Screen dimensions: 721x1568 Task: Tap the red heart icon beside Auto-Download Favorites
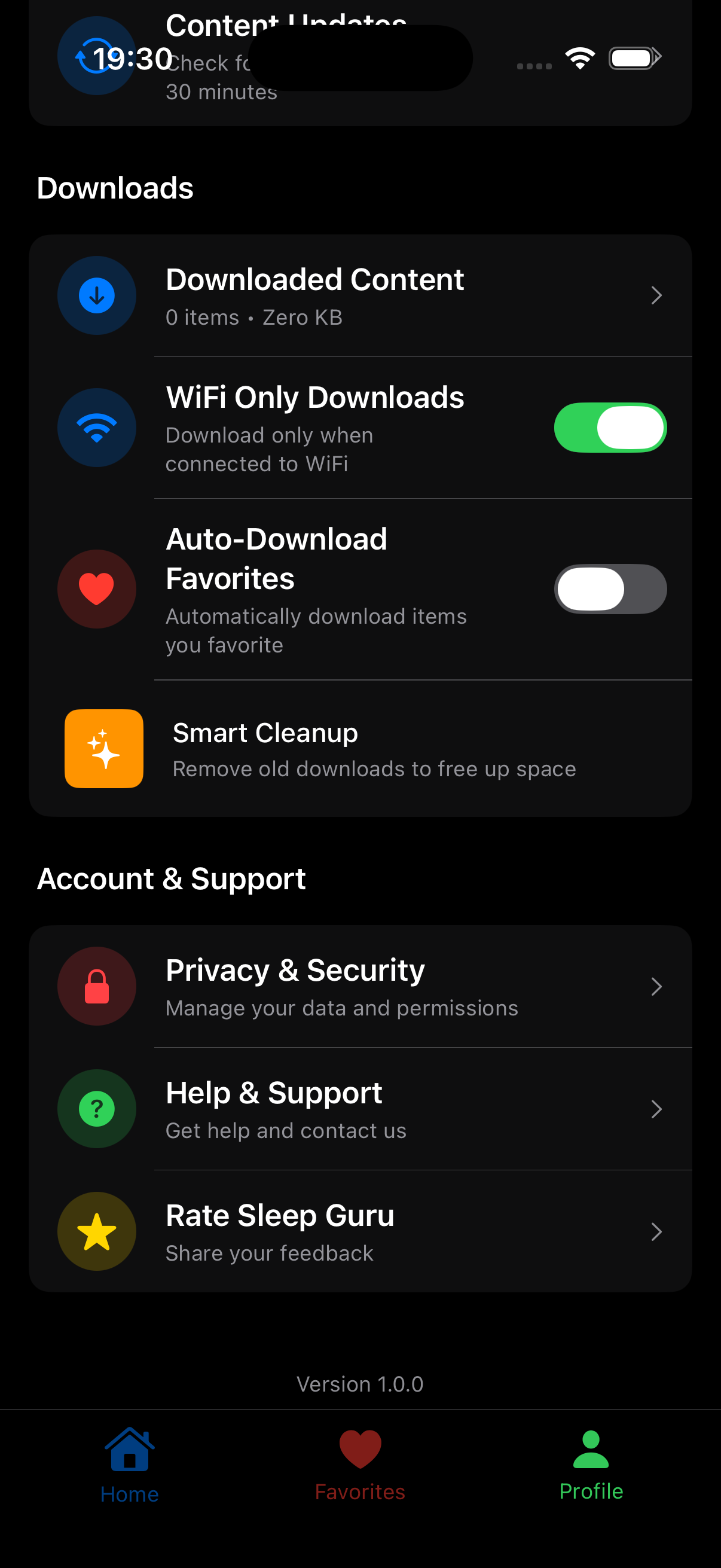tap(96, 588)
